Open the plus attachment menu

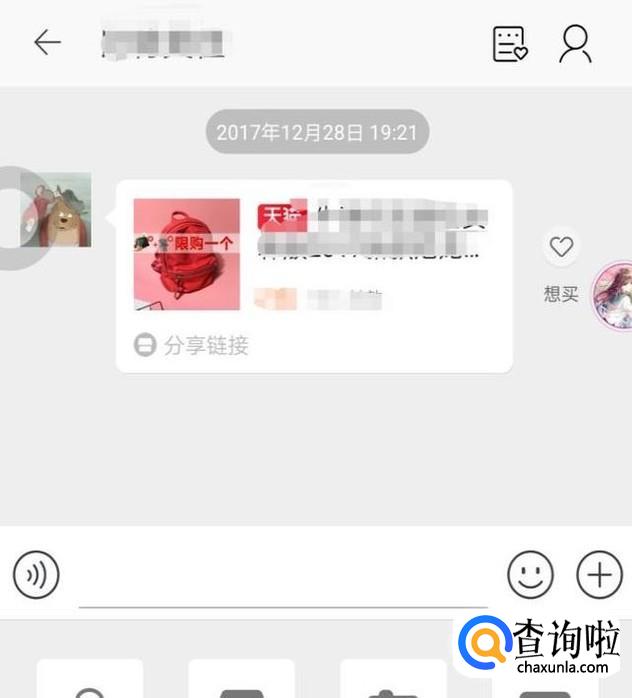pyautogui.click(x=599, y=575)
